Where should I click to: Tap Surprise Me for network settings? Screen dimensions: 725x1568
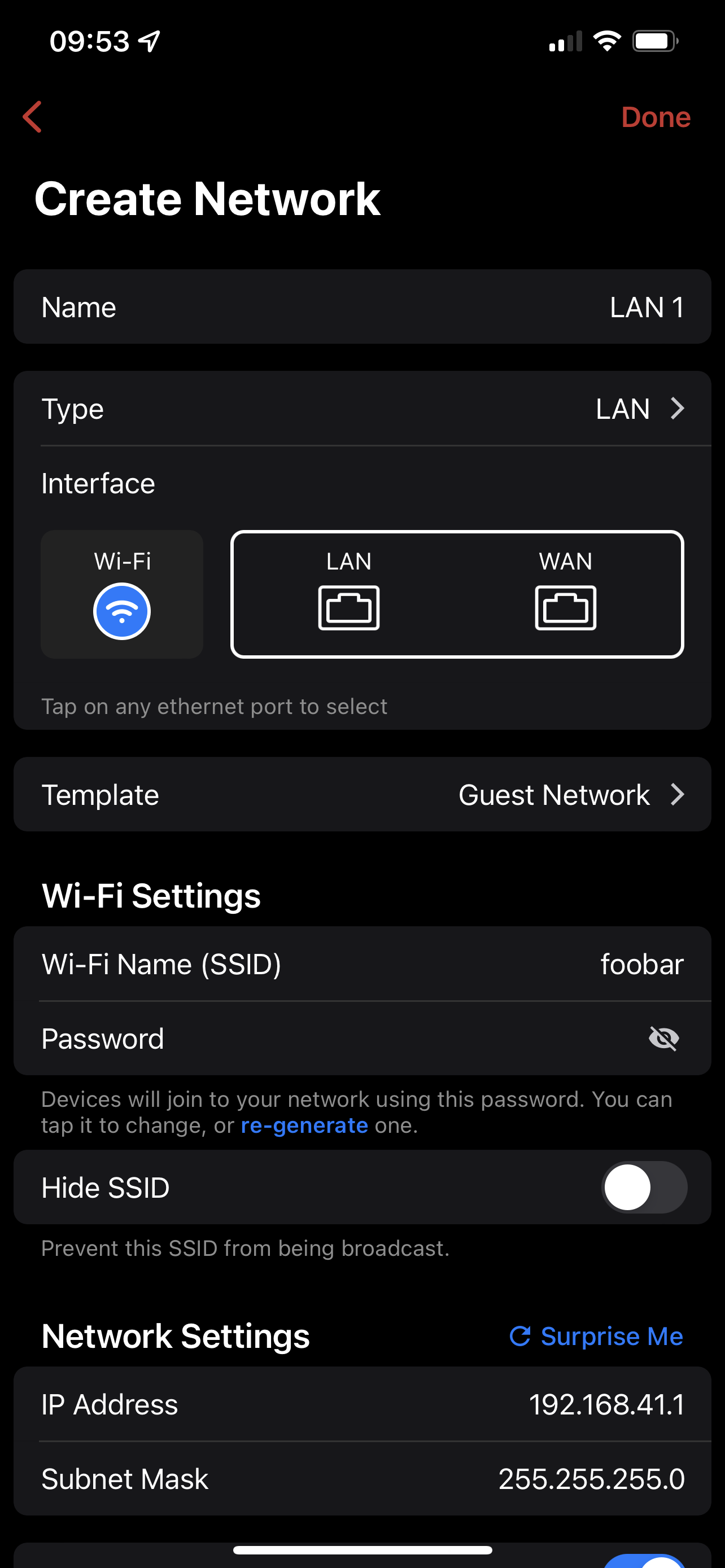tap(597, 1336)
